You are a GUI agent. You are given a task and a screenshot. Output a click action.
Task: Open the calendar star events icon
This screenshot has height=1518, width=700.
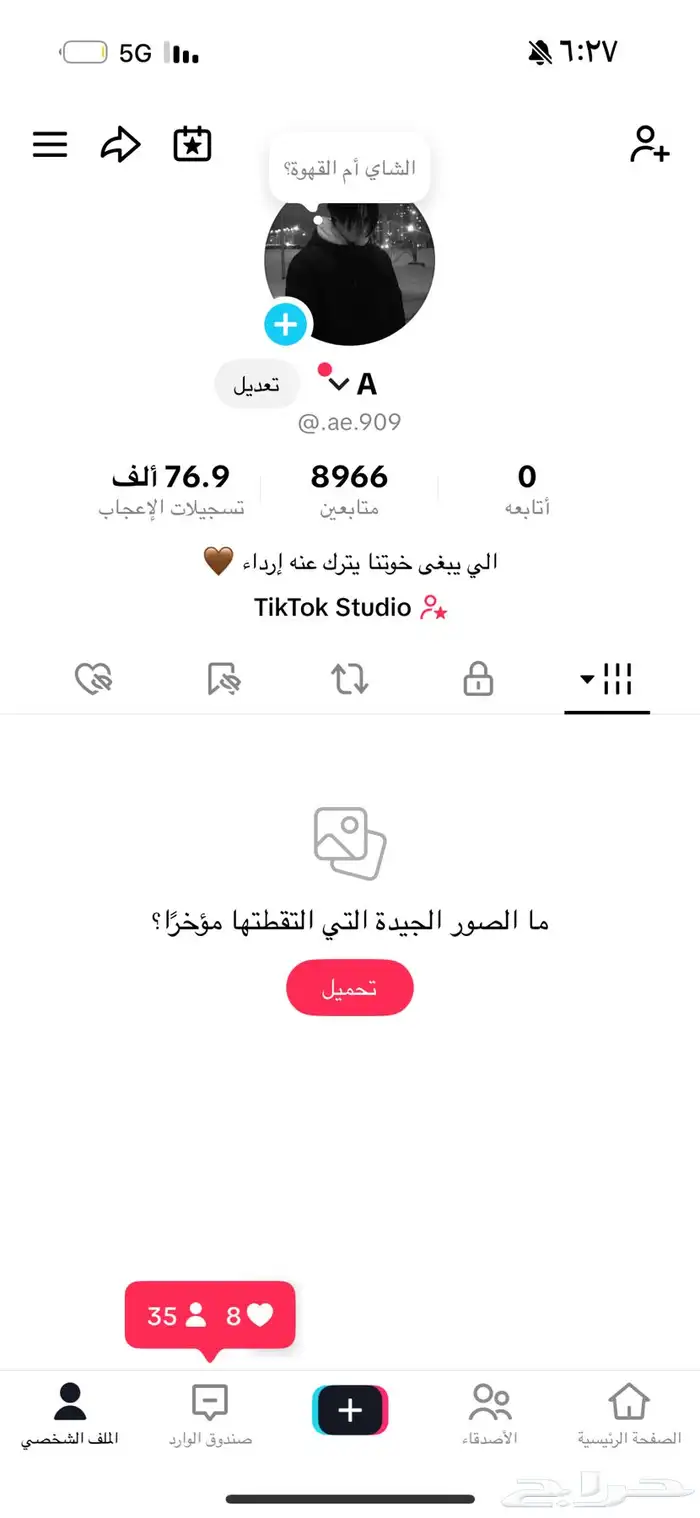click(192, 144)
